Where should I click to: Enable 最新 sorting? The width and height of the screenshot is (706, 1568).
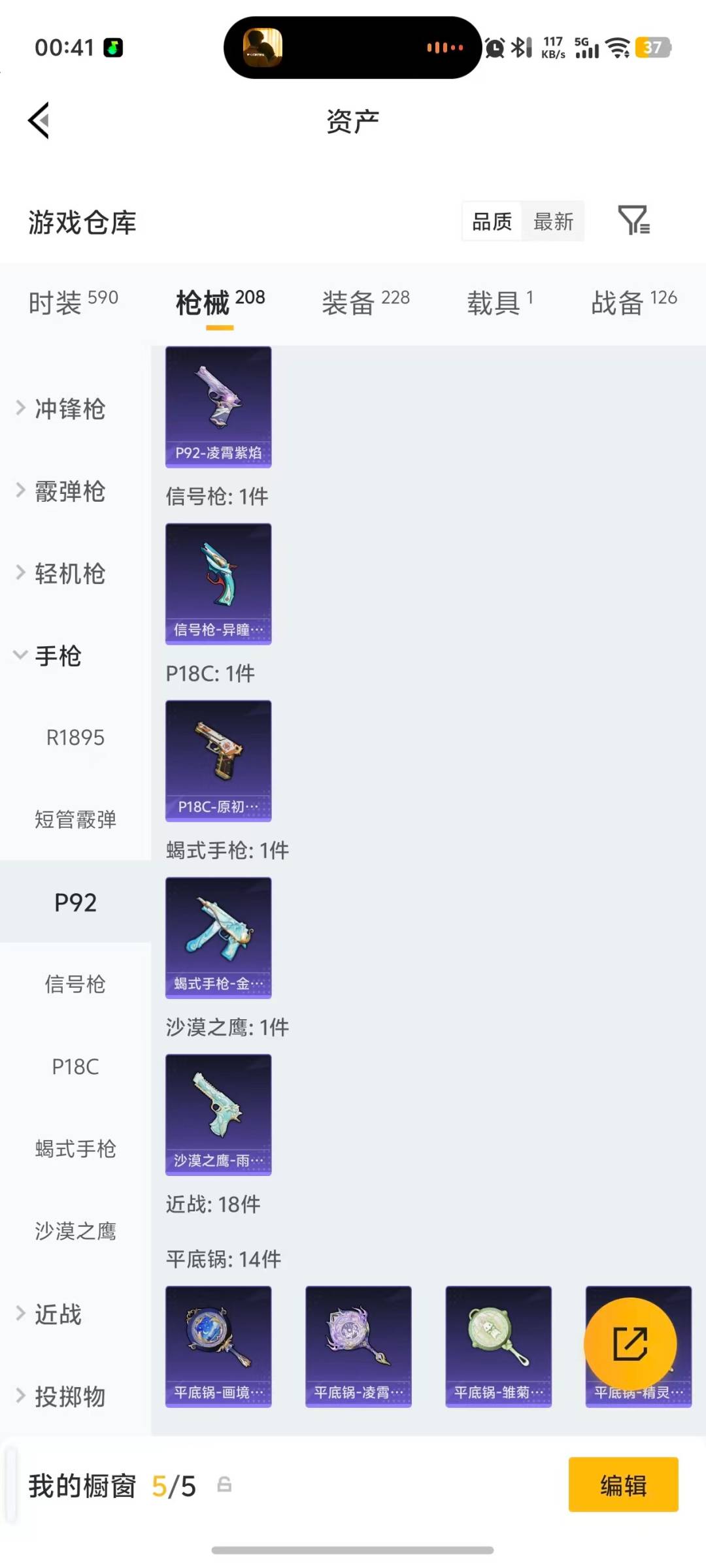tap(553, 221)
